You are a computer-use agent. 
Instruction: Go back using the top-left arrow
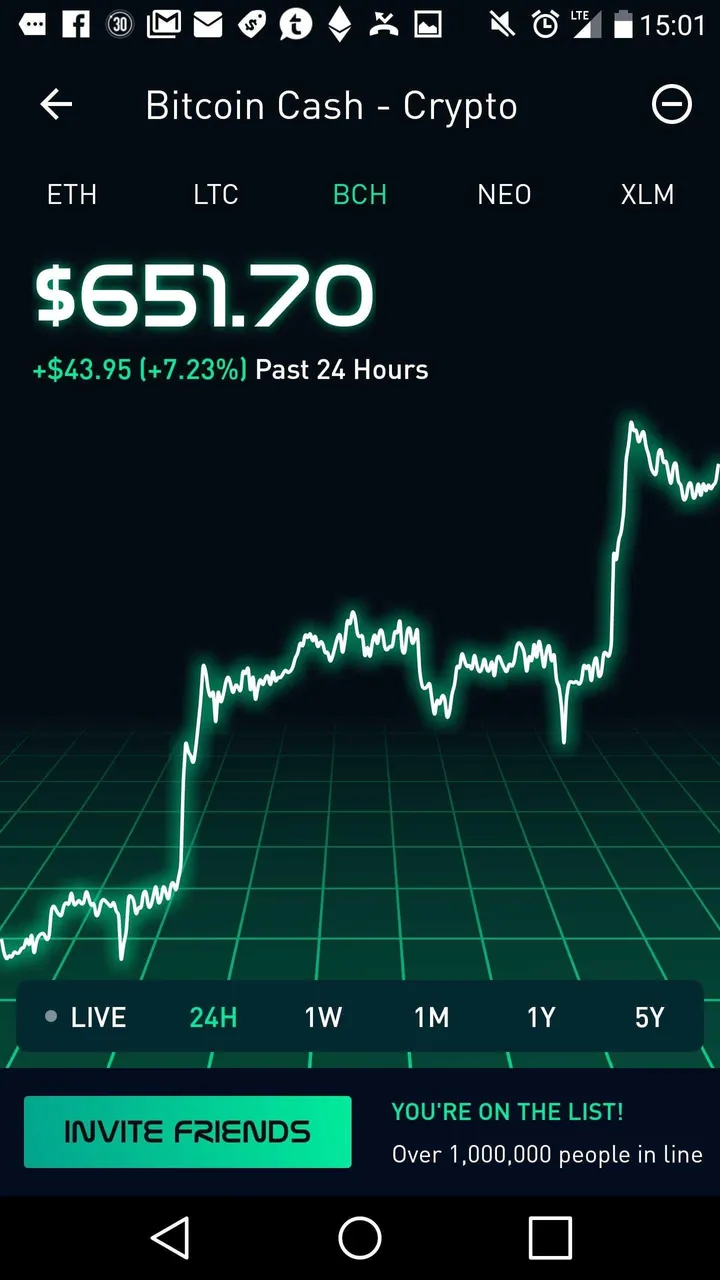click(57, 105)
